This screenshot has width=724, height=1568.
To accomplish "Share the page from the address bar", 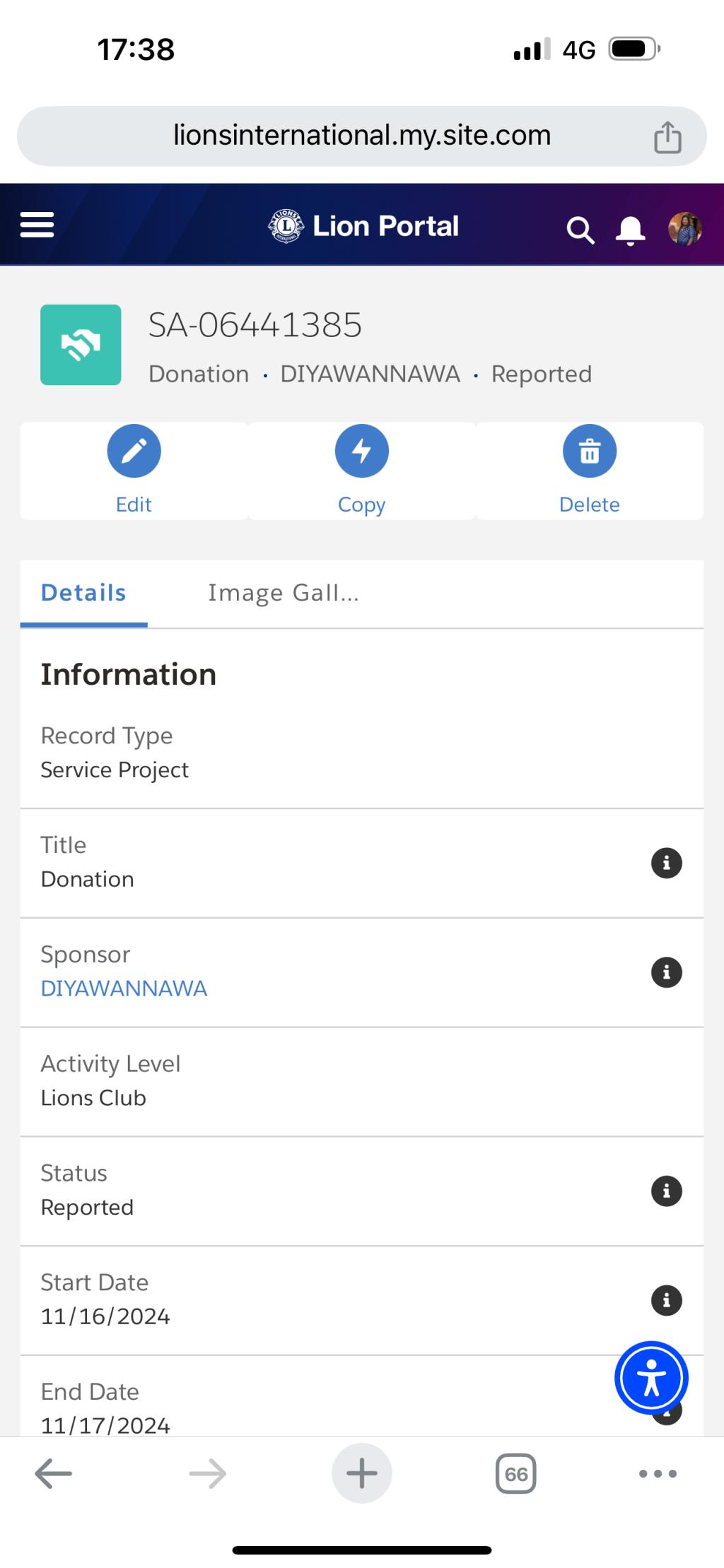I will coord(667,136).
